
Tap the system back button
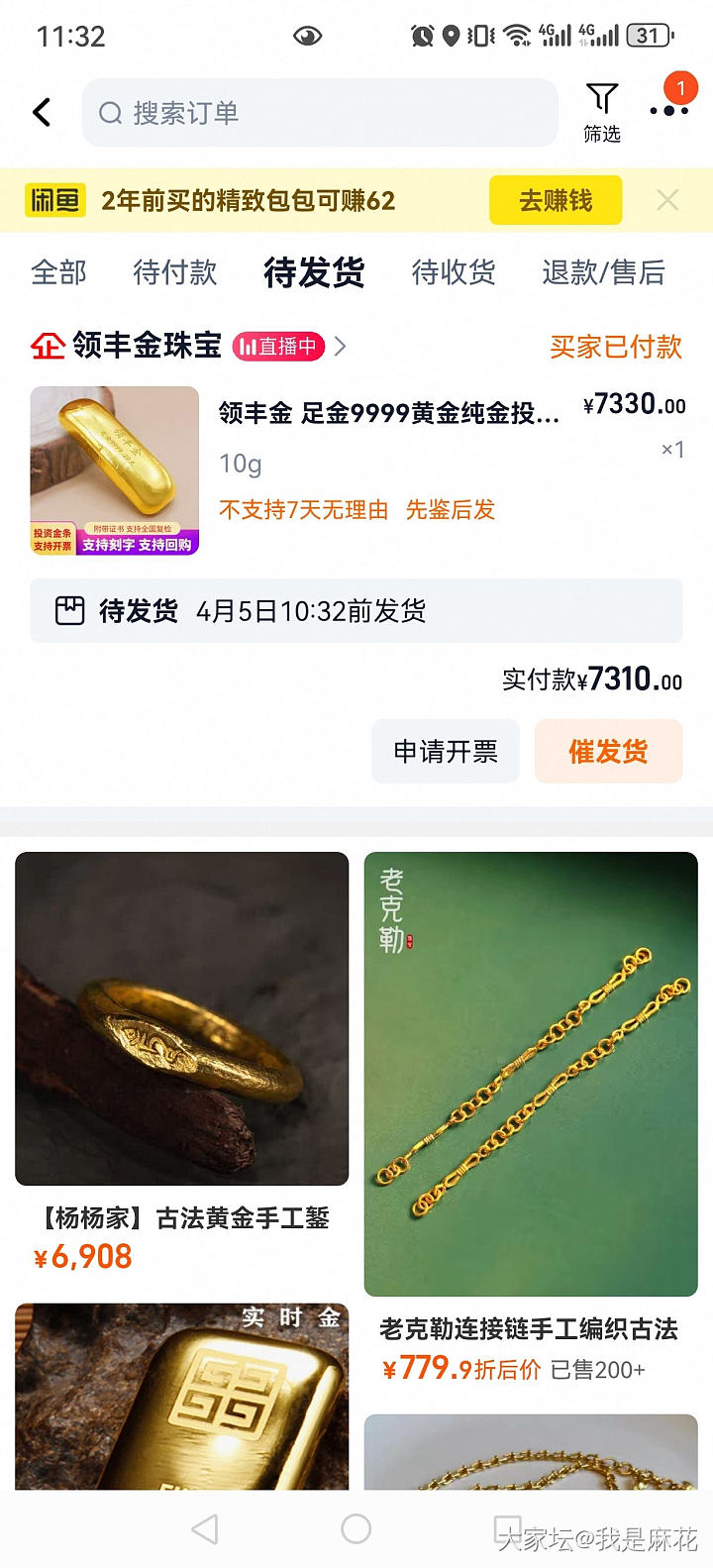(205, 1529)
